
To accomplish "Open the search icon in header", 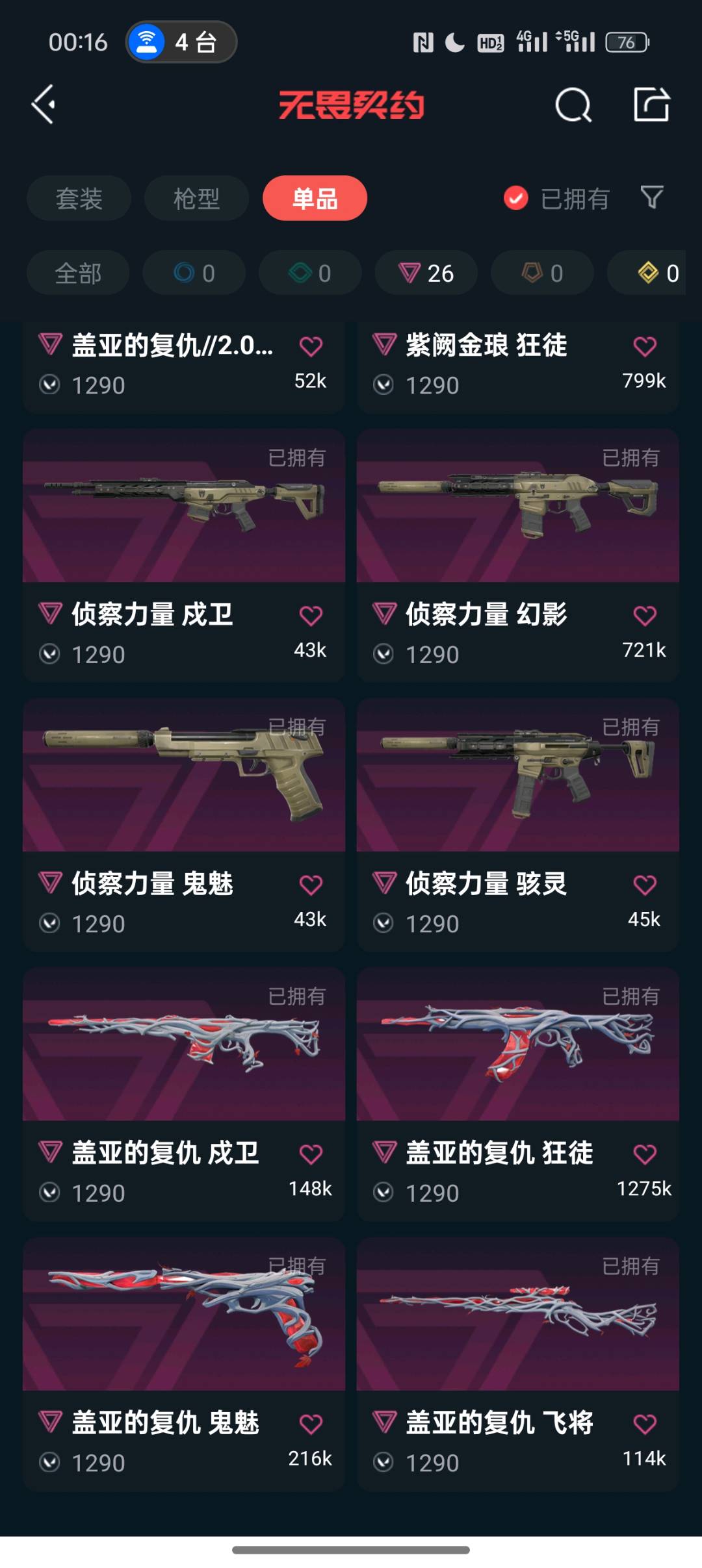I will click(573, 105).
